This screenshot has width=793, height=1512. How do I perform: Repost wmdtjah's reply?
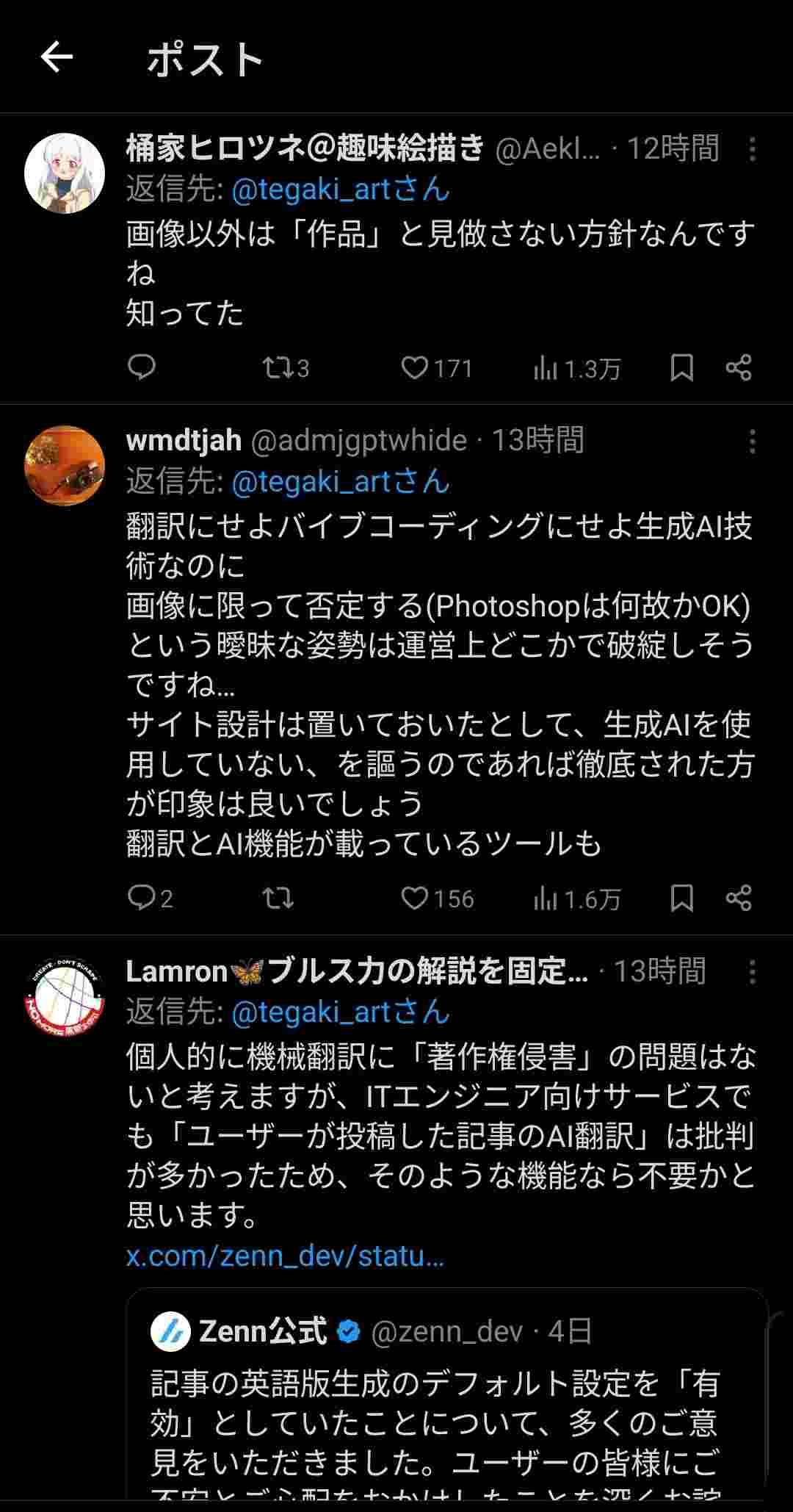coord(279,898)
